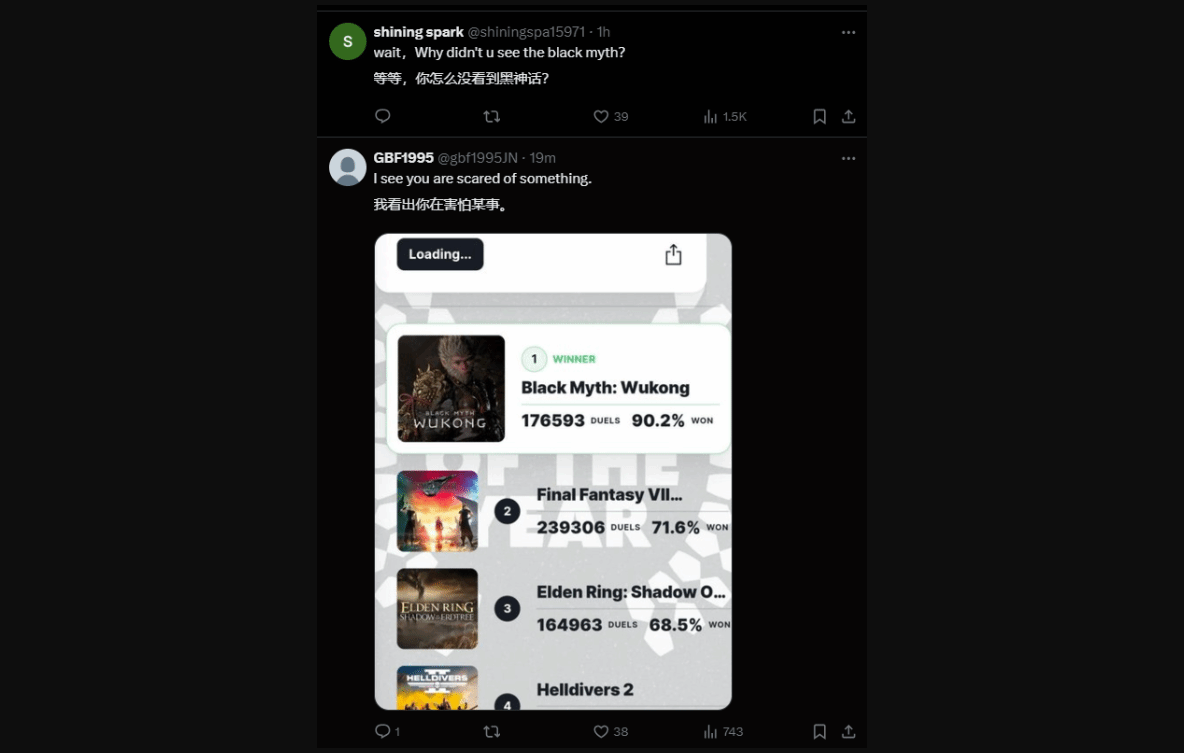
Task: Share GBF1995's tweet
Action: click(848, 731)
